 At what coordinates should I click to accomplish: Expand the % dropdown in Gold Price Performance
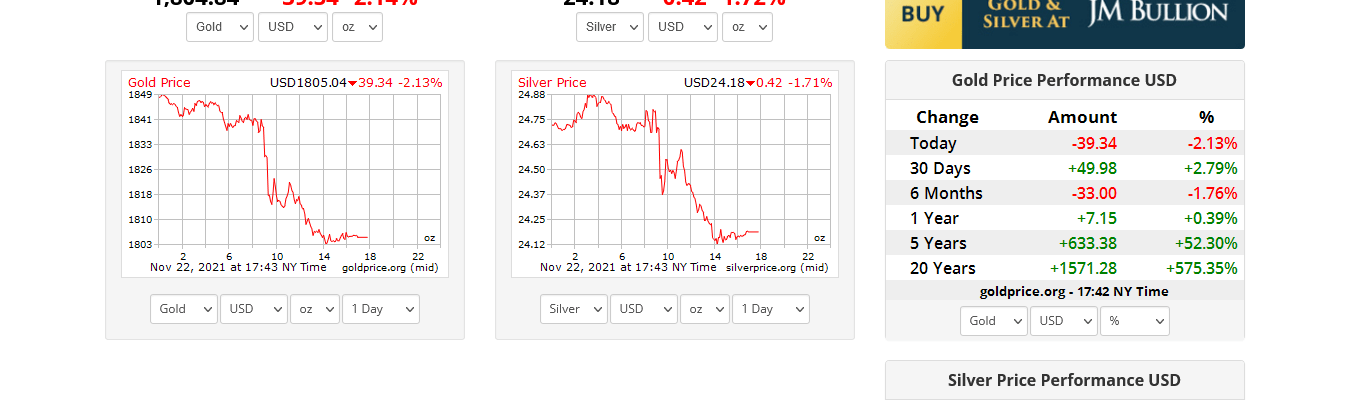1134,321
